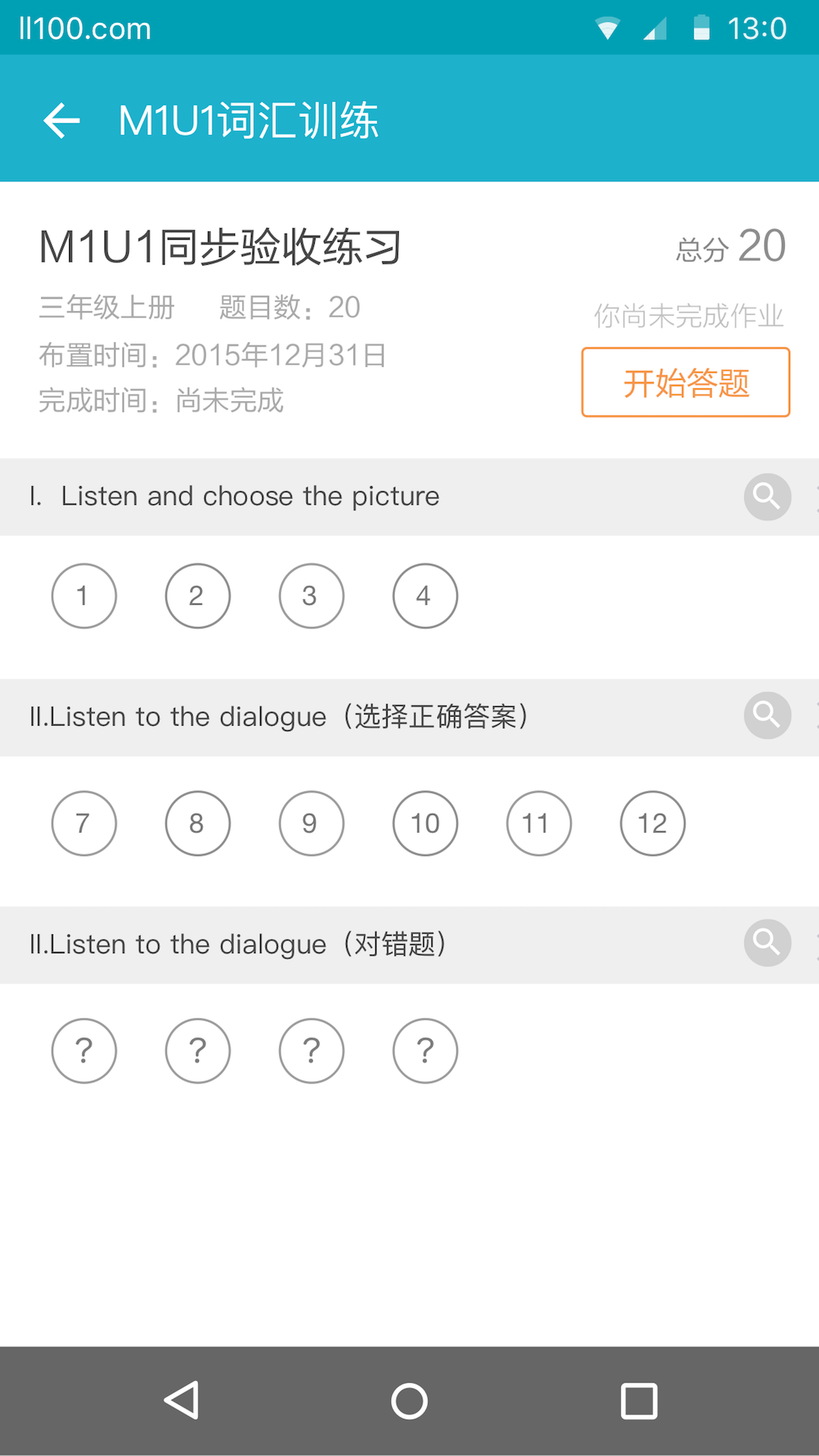
Task: Tap the first question mark circle
Action: pos(83,1050)
